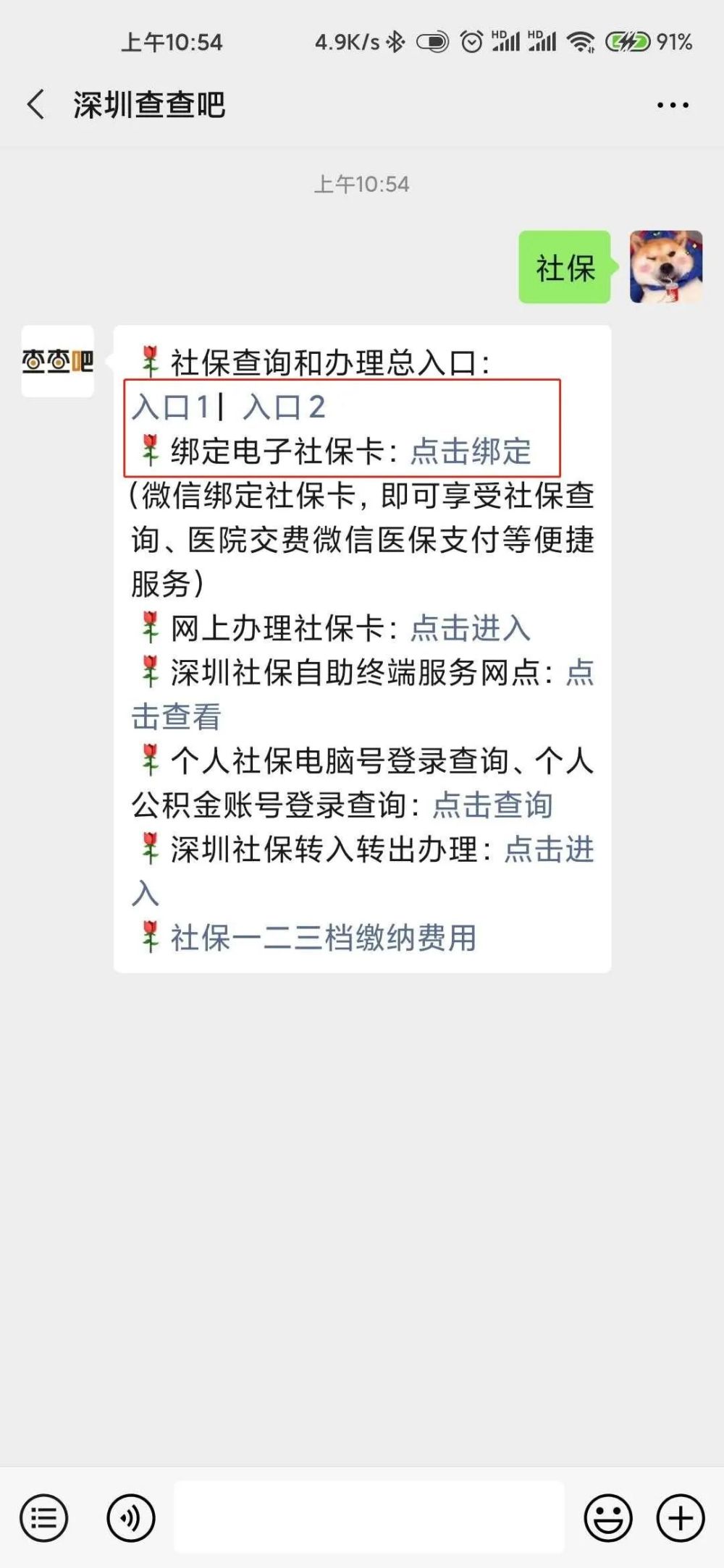
Task: Open the 入口1 link
Action: [x=171, y=407]
